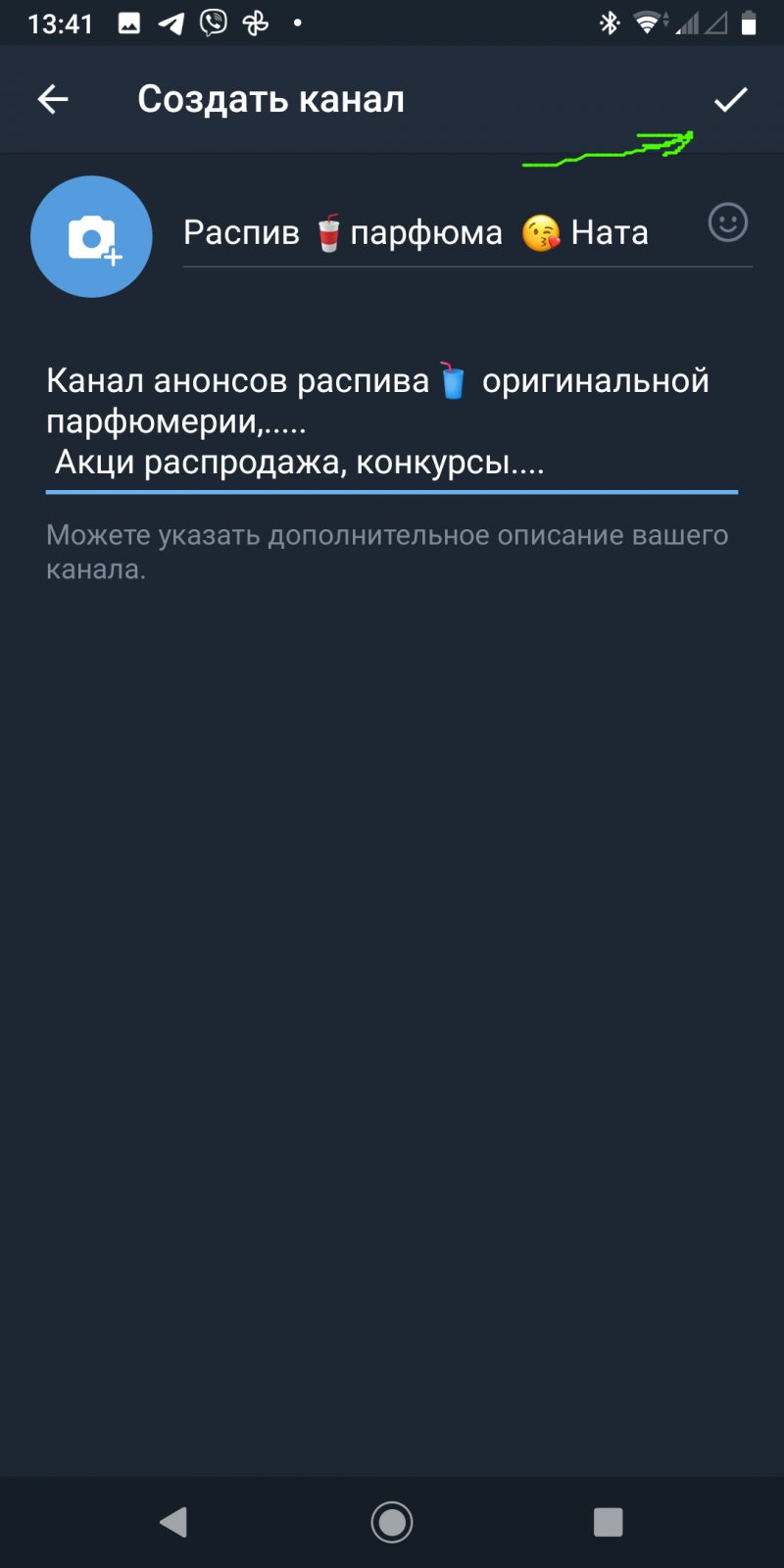Open the emoji picker smiley
The height and width of the screenshot is (1568, 784).
coord(727,223)
